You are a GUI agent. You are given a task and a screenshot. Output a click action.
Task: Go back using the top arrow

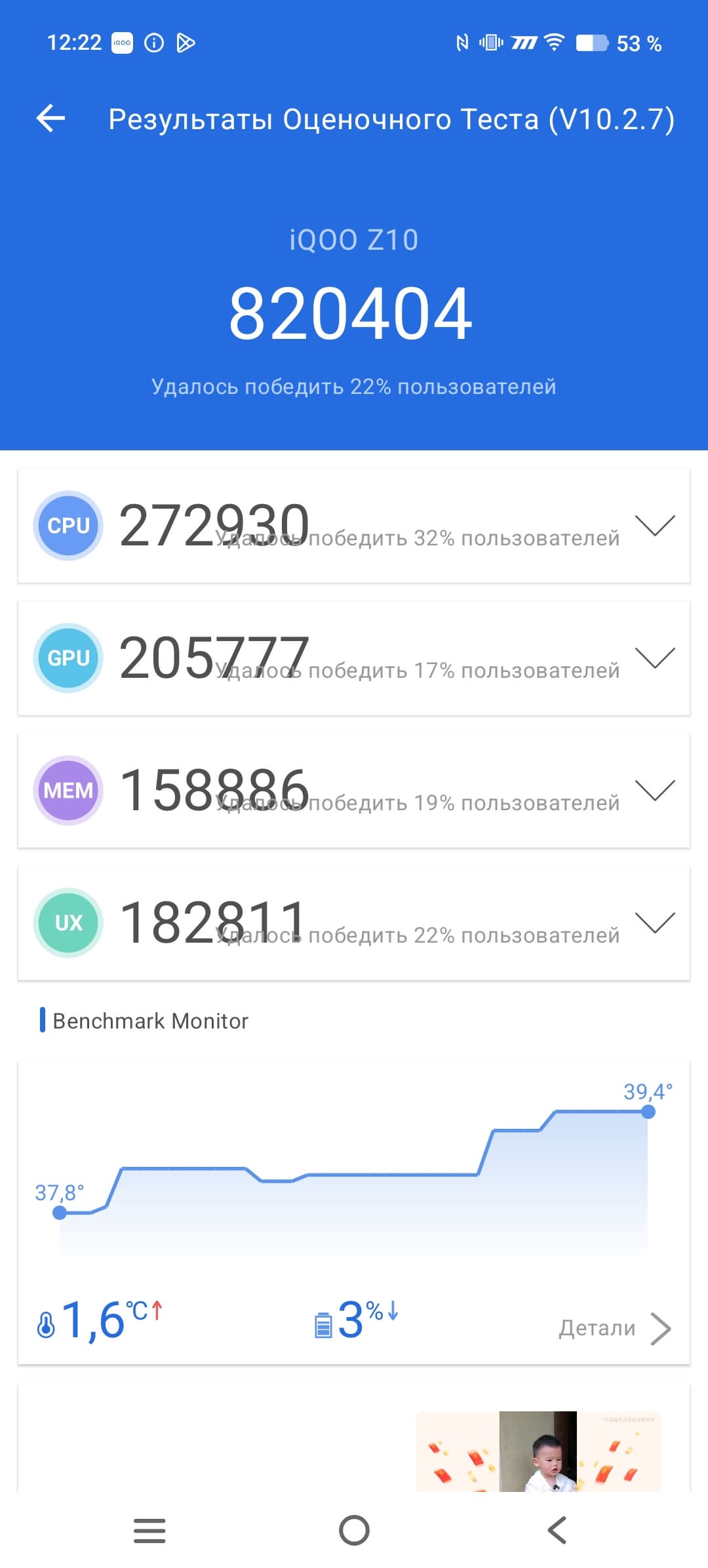click(x=51, y=119)
